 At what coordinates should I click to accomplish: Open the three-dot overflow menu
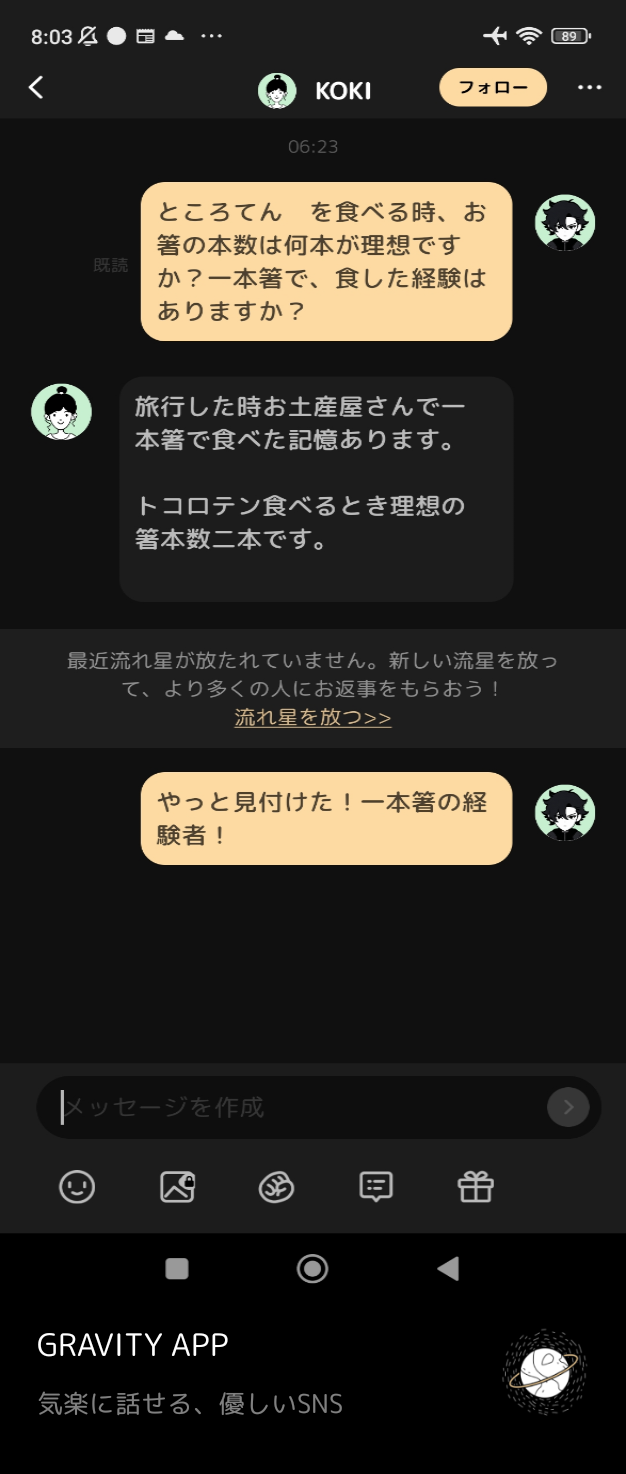click(x=590, y=88)
